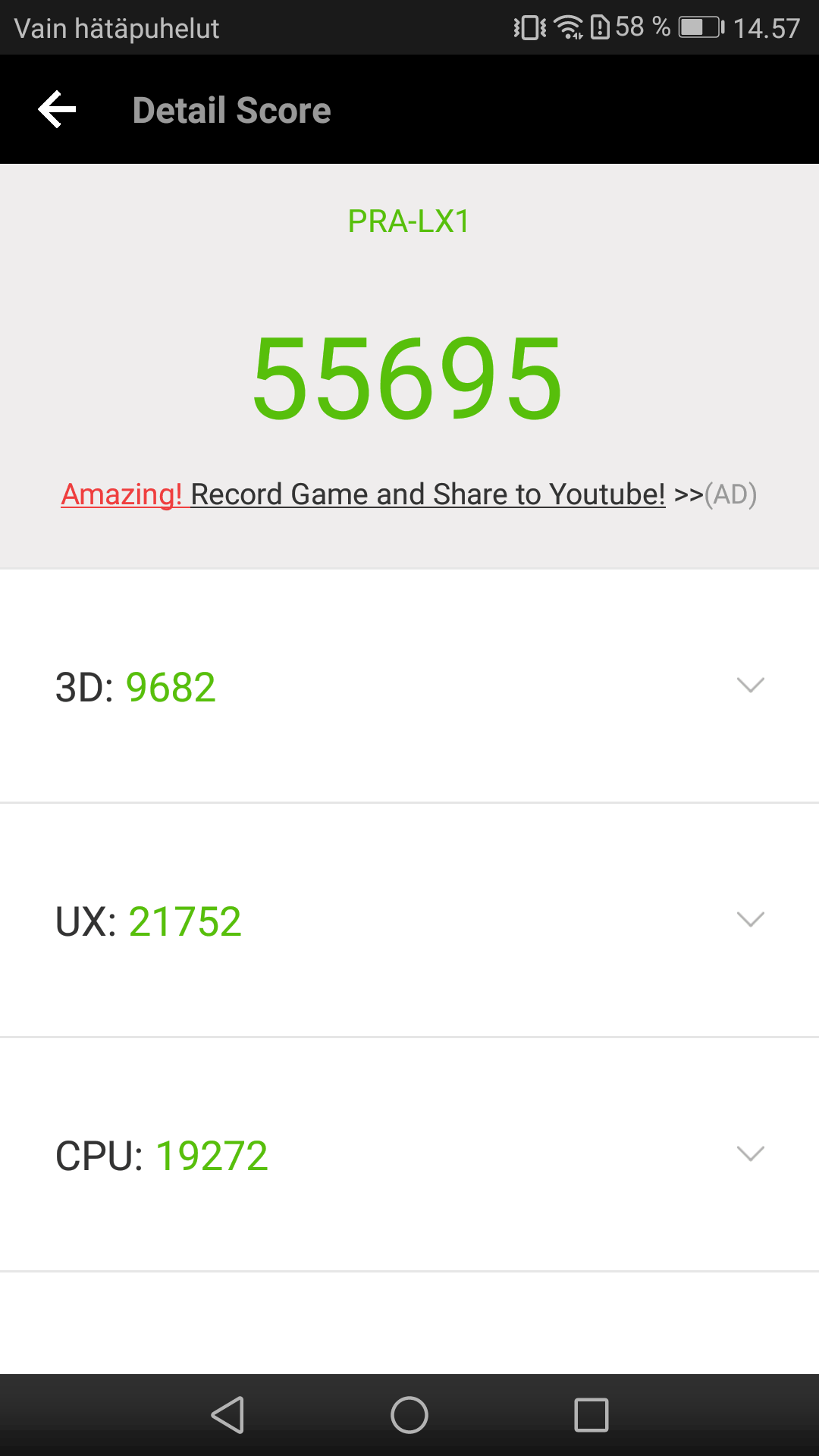The height and width of the screenshot is (1456, 819).
Task: Expand the UX score breakdown
Action: 750,920
